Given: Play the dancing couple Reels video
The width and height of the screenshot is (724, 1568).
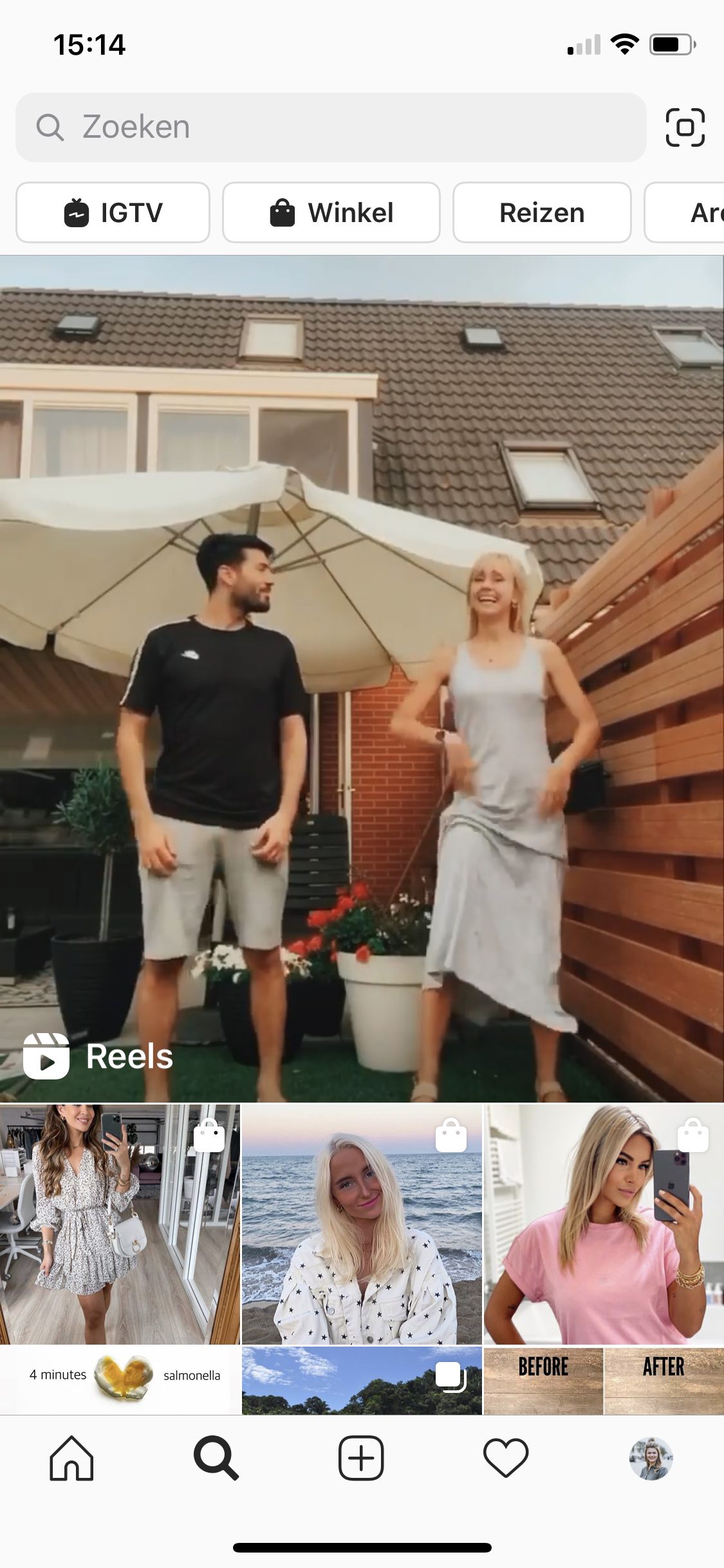Looking at the screenshot, I should click(x=362, y=678).
